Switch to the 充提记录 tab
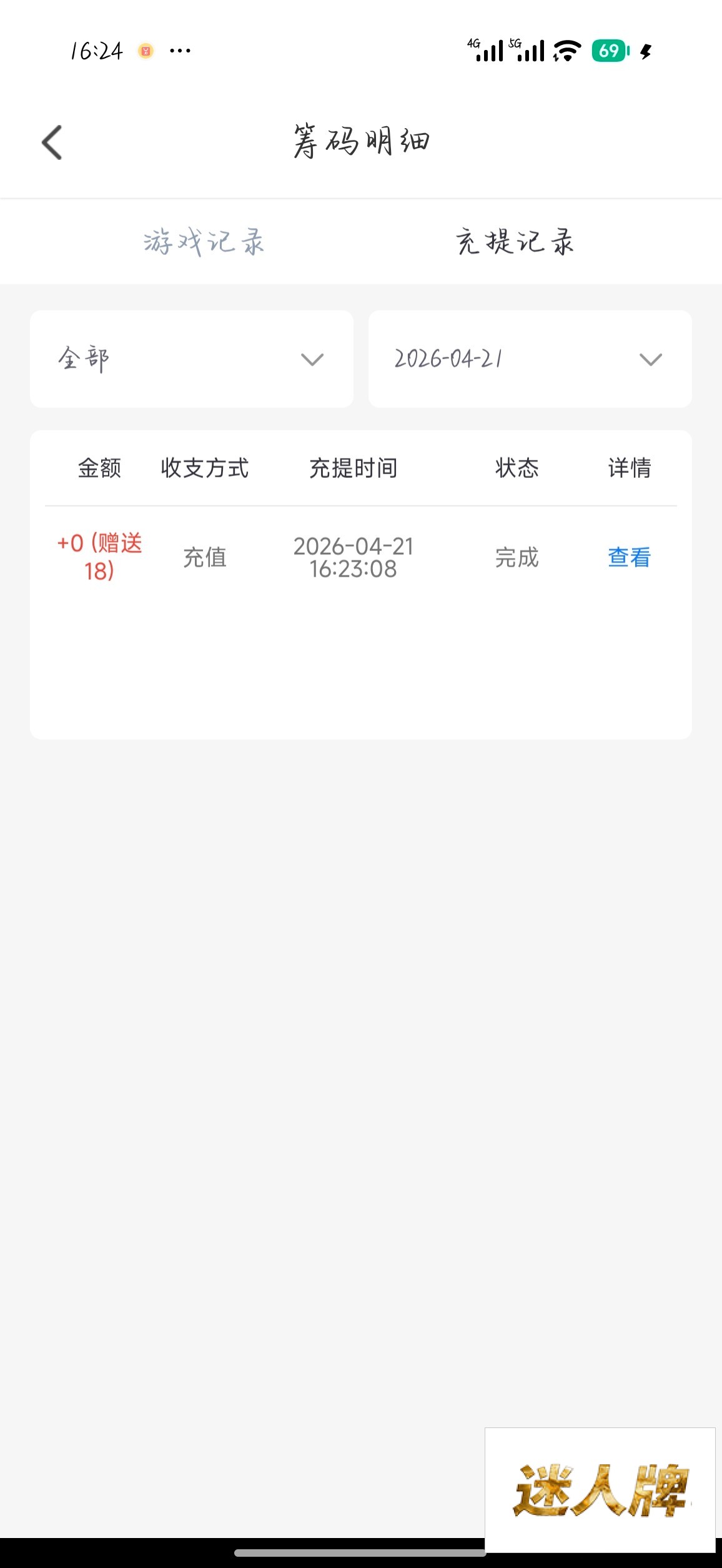Screen dimensions: 722x1568 [515, 242]
